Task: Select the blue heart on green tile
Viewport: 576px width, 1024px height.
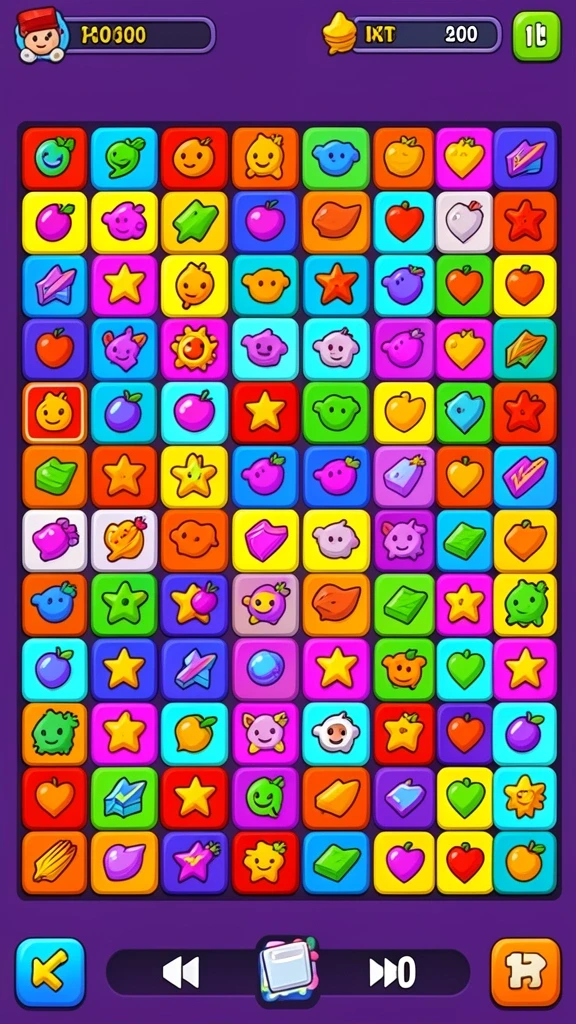Action: tap(464, 413)
